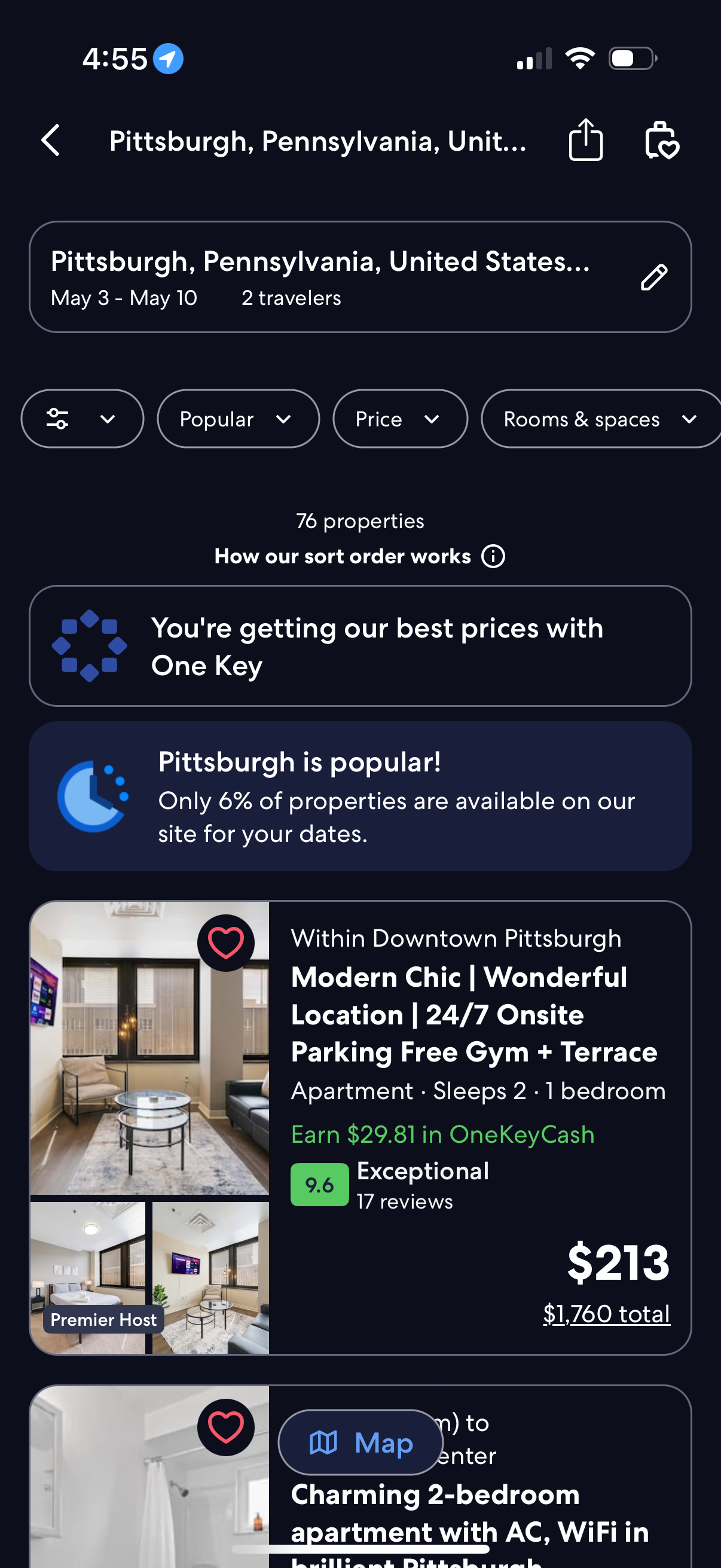
Task: Click the One Key logo icon
Action: pos(90,645)
